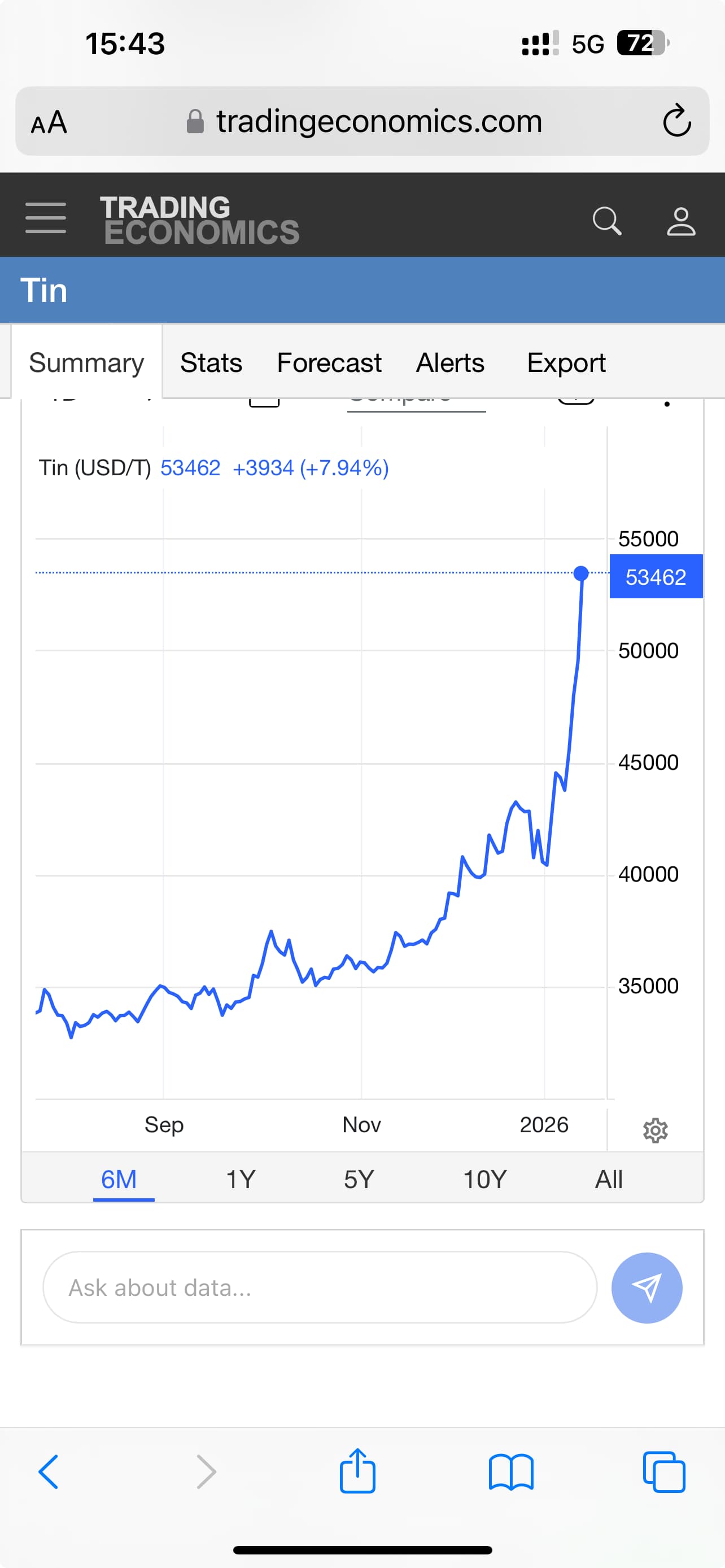This screenshot has height=1568, width=725.
Task: Switch to the Stats tab
Action: point(211,363)
